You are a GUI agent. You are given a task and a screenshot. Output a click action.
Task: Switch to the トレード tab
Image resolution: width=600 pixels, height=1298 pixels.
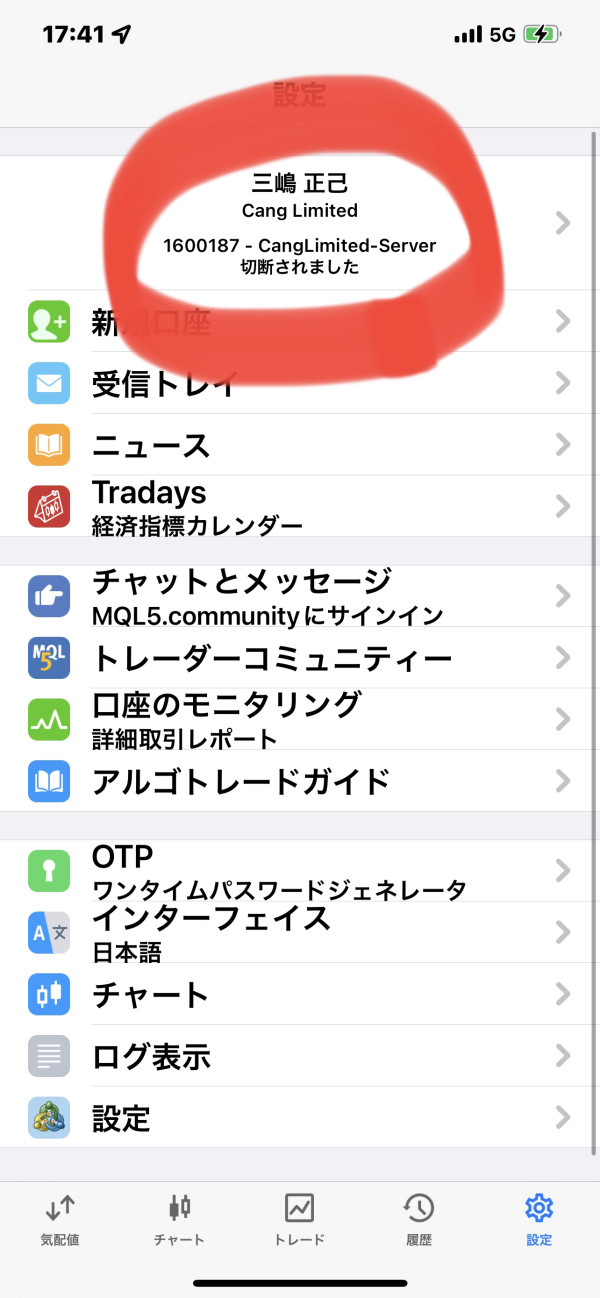point(300,1220)
